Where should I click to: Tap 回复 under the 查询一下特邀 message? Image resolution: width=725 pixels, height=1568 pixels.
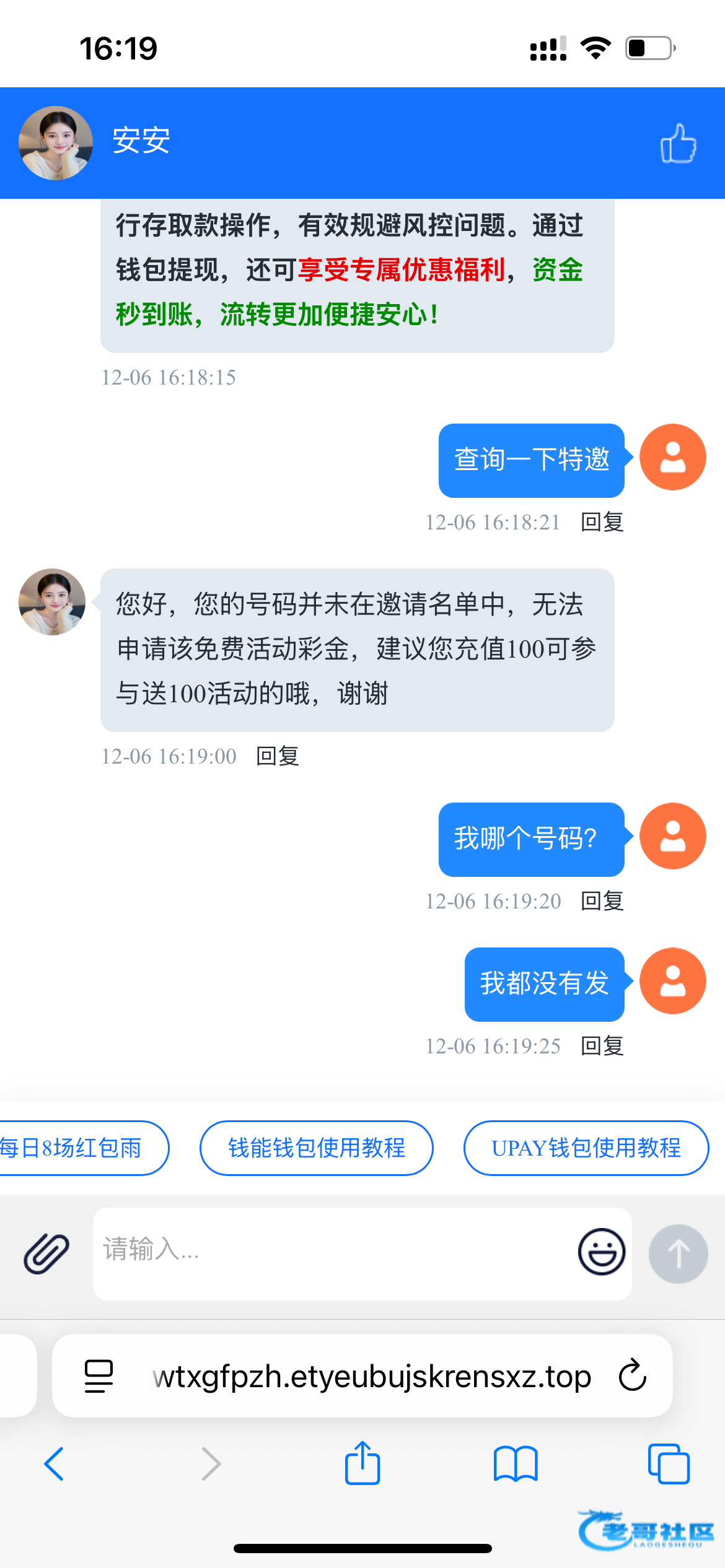tap(602, 522)
